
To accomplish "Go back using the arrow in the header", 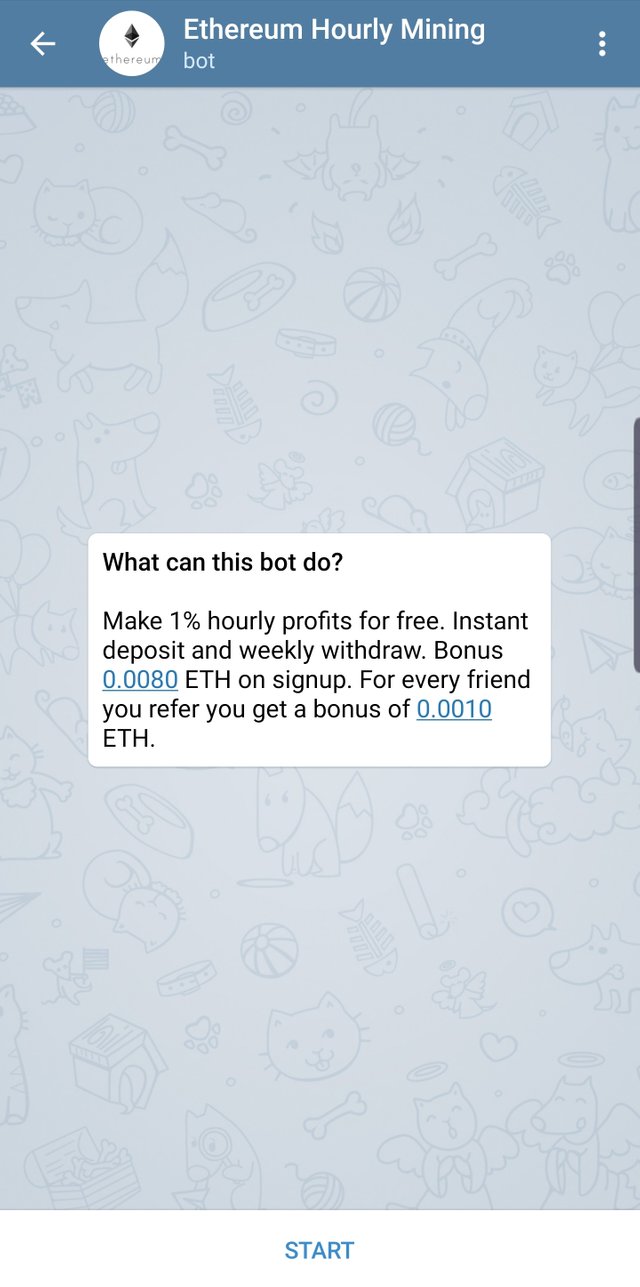I will [x=42, y=43].
